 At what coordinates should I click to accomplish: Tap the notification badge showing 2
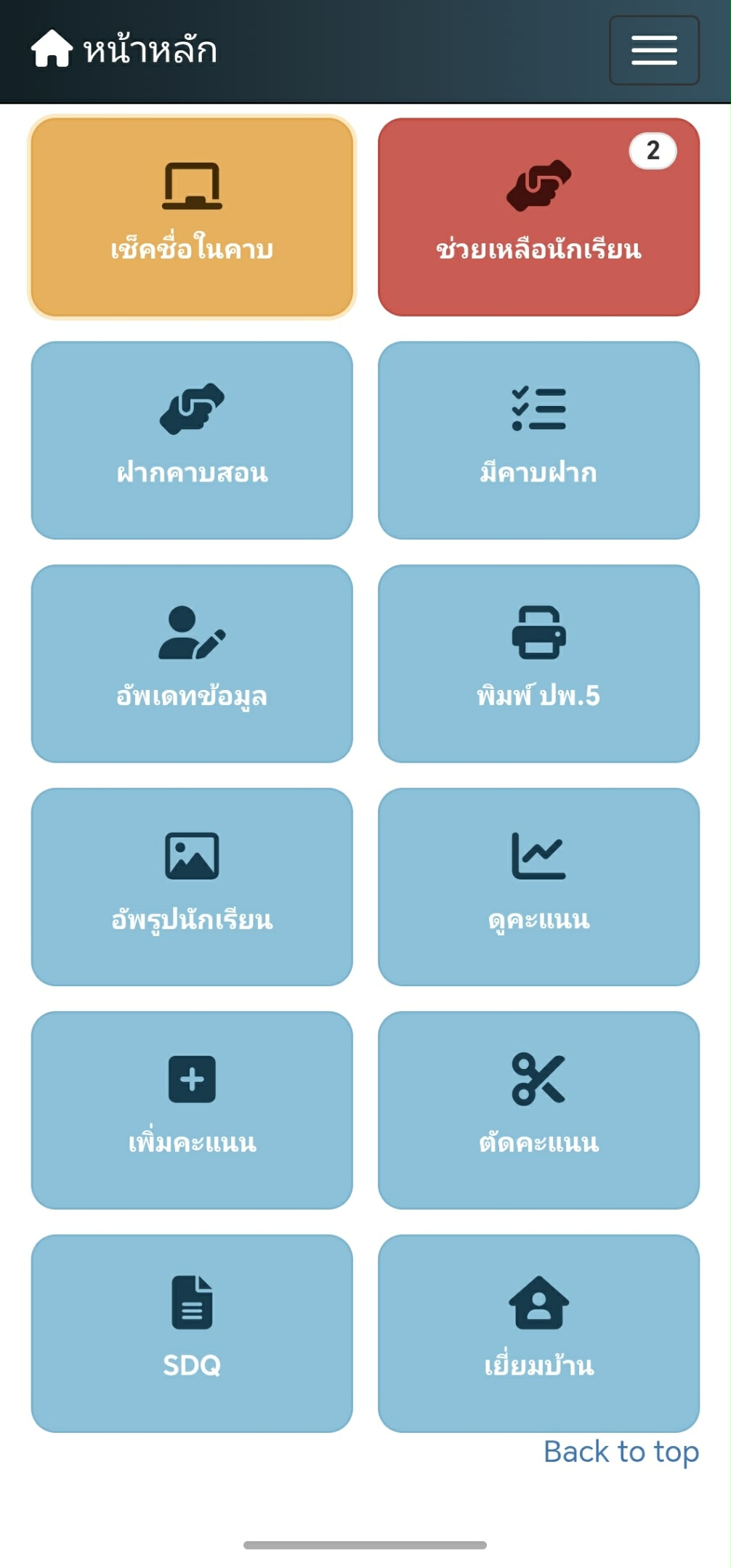[653, 150]
